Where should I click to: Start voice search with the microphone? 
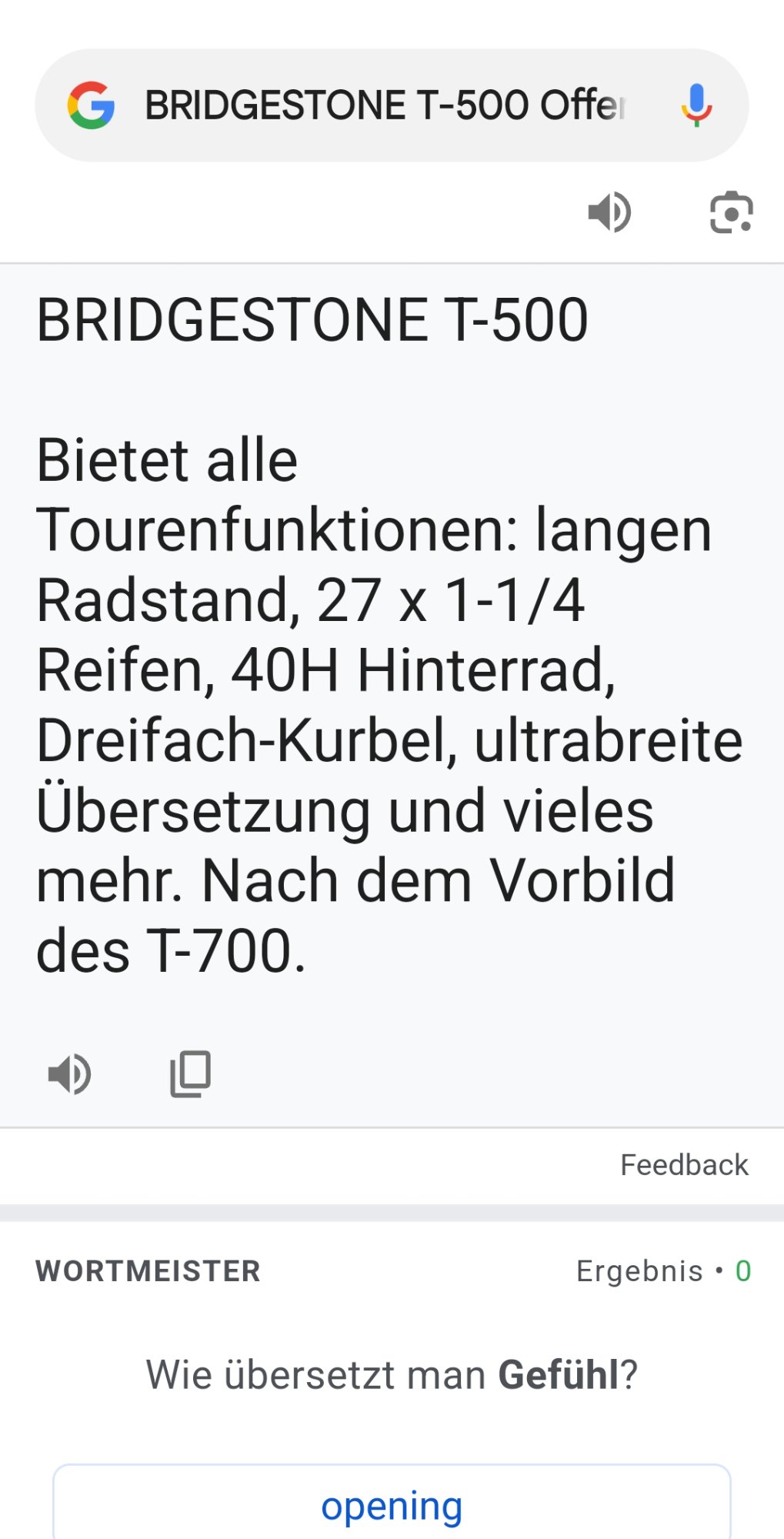pos(696,105)
